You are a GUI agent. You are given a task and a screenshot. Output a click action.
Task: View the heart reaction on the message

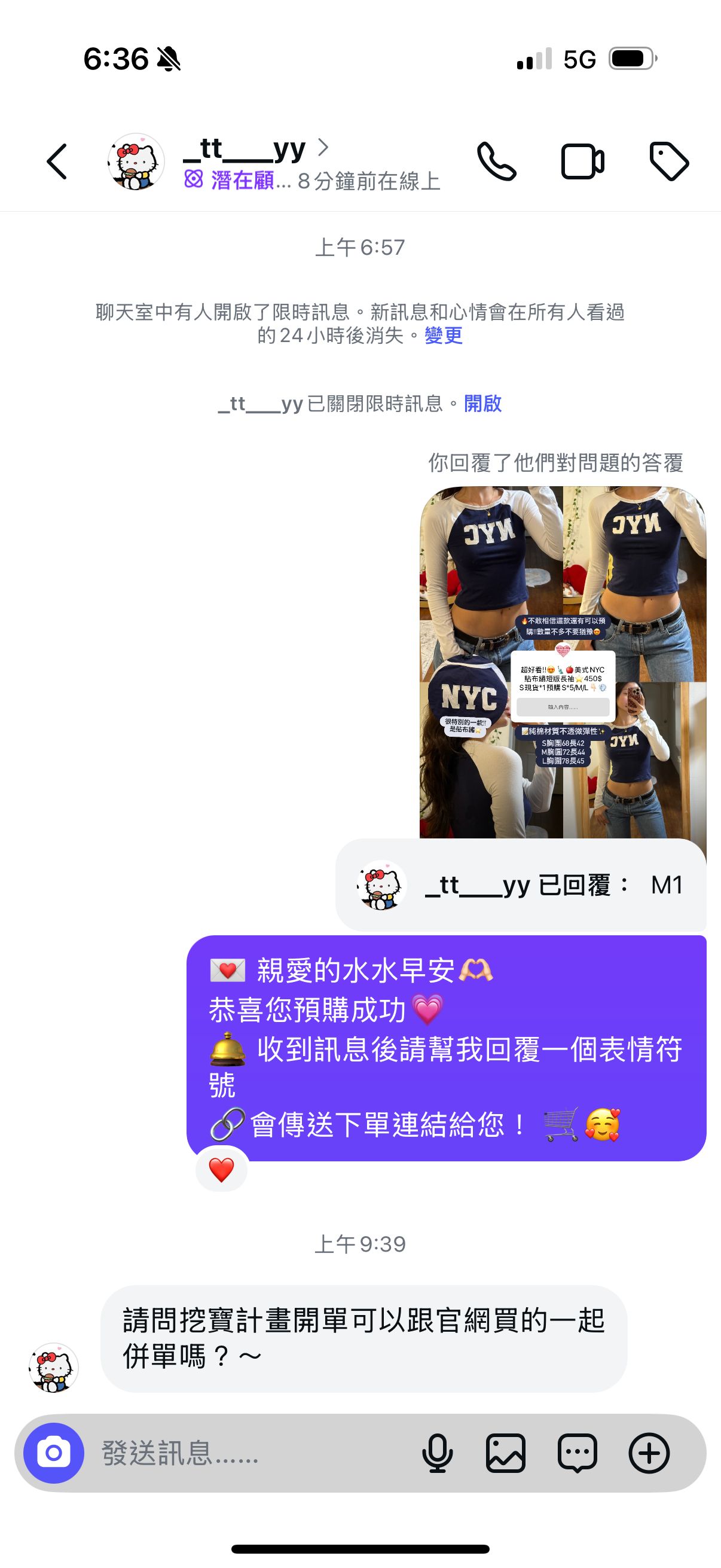pyautogui.click(x=221, y=1169)
